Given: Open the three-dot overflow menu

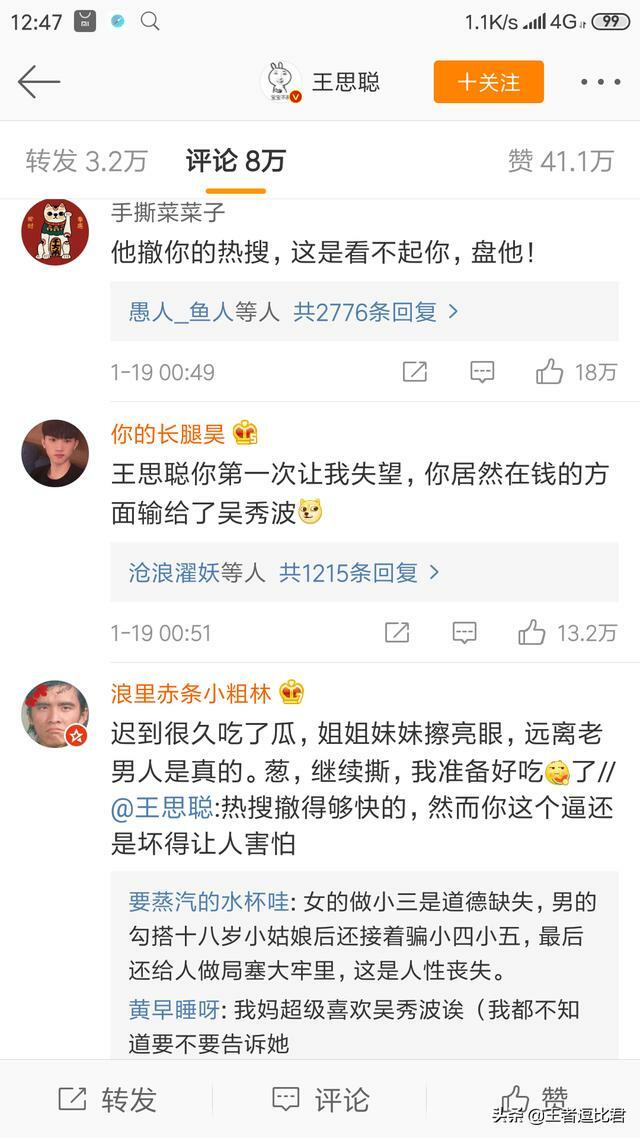Looking at the screenshot, I should tap(601, 82).
